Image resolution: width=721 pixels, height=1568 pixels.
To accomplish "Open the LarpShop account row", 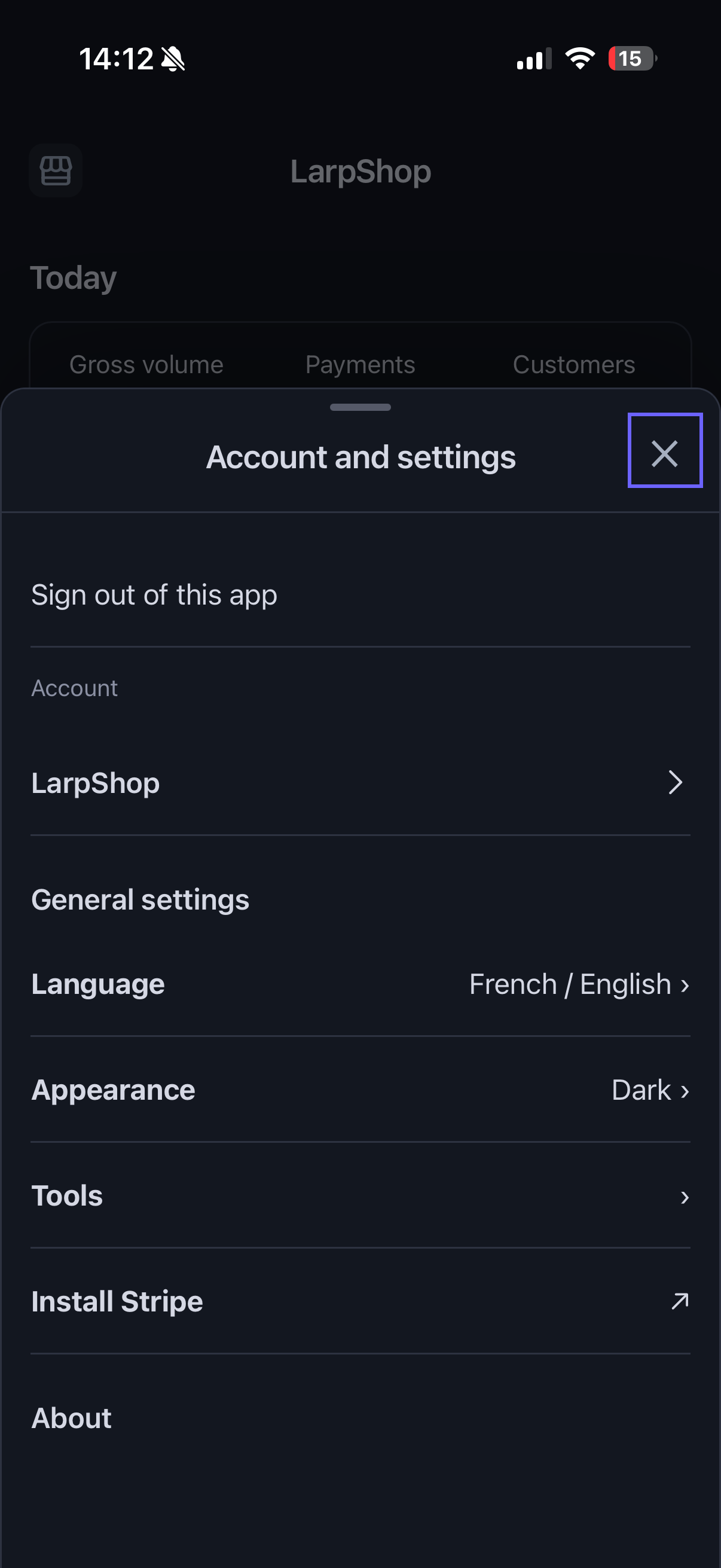I will [x=360, y=783].
